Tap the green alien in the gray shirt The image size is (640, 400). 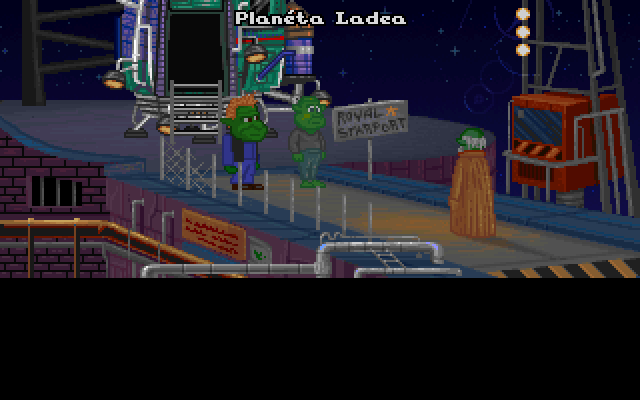(311, 140)
